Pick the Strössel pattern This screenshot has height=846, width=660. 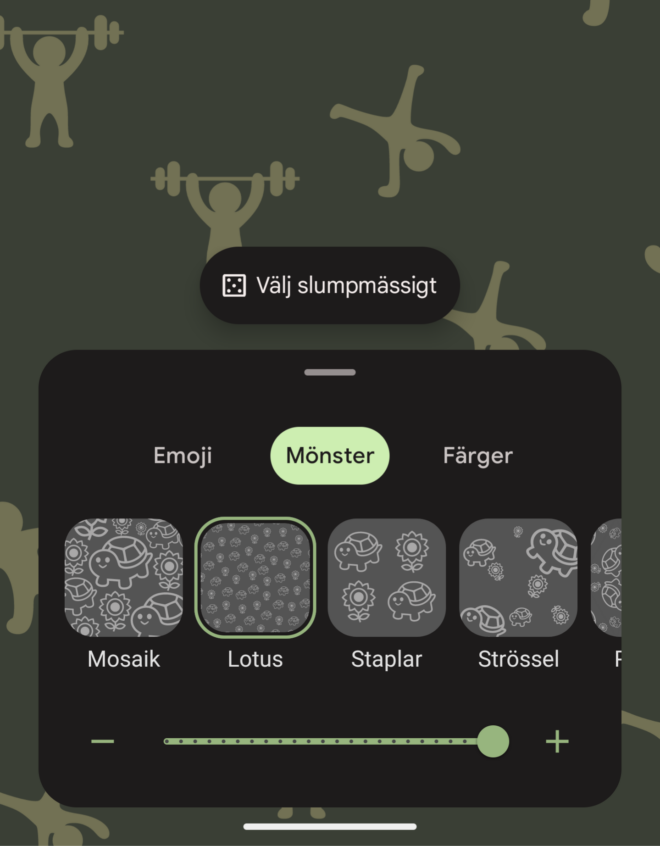coord(518,578)
